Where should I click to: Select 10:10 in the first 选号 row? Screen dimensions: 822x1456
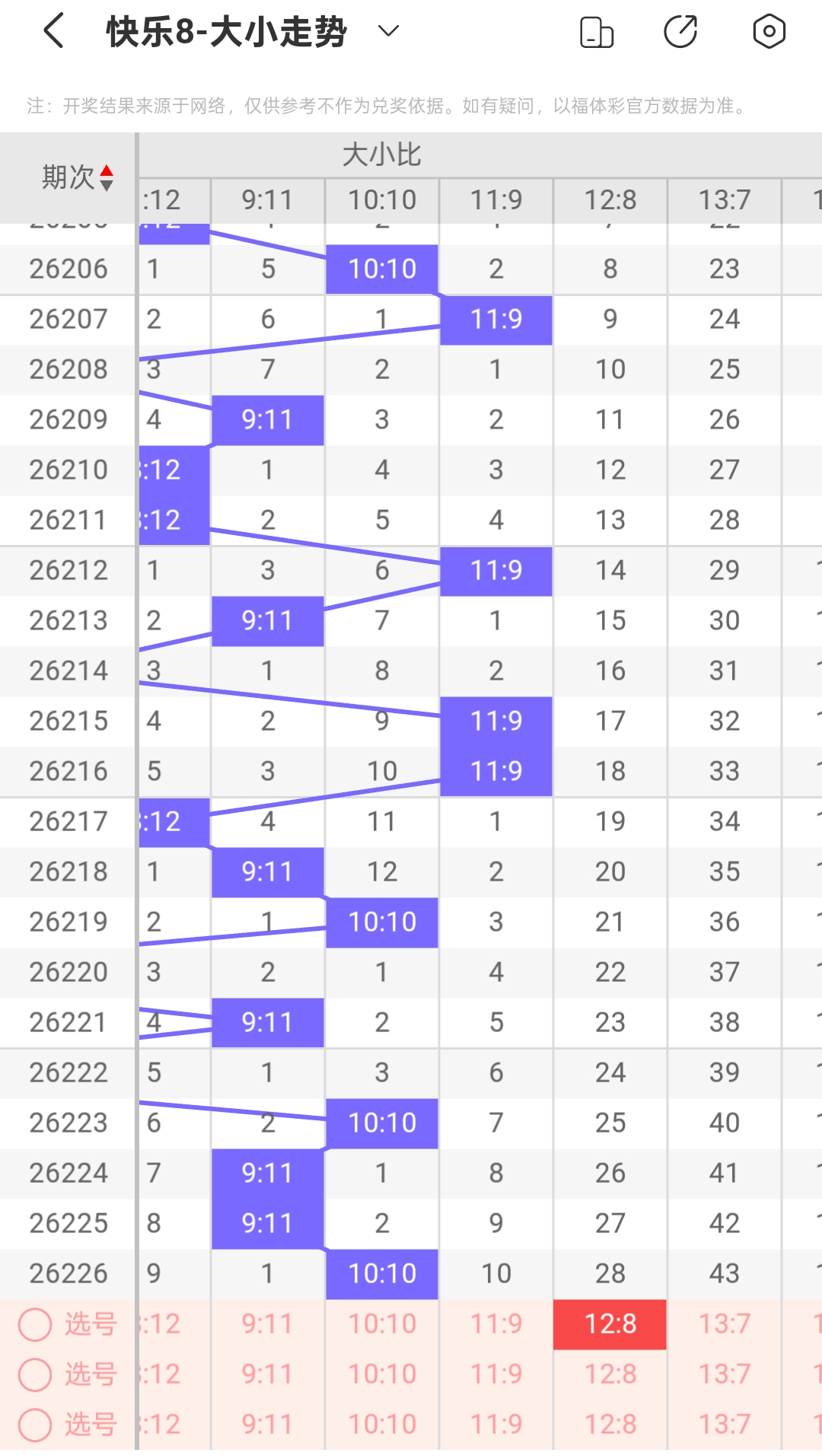pos(382,1324)
